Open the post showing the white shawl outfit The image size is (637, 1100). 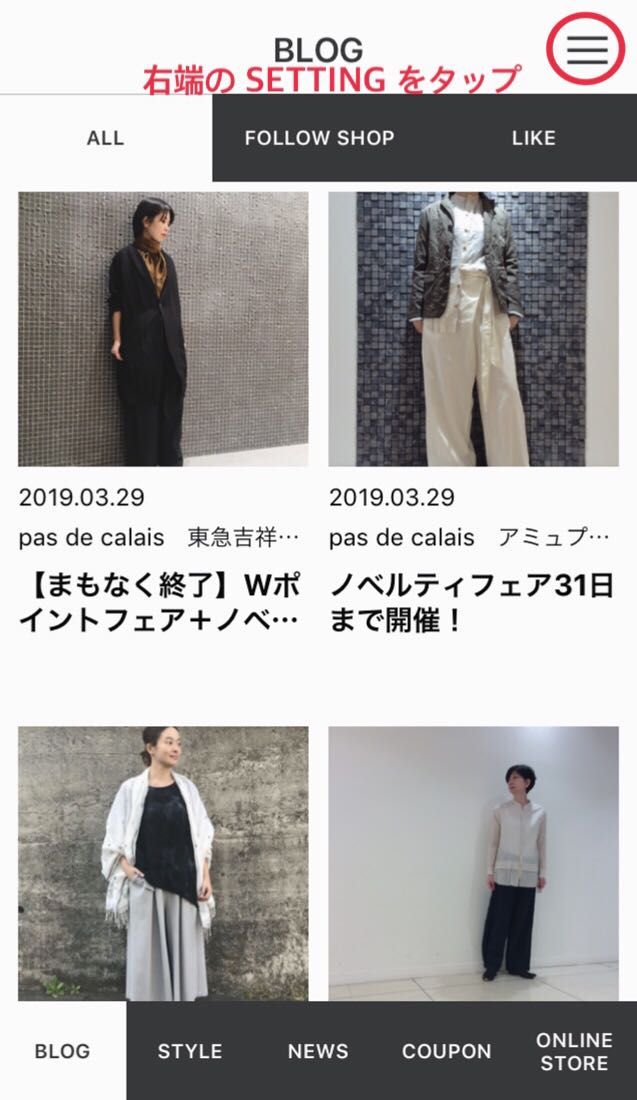coord(163,863)
